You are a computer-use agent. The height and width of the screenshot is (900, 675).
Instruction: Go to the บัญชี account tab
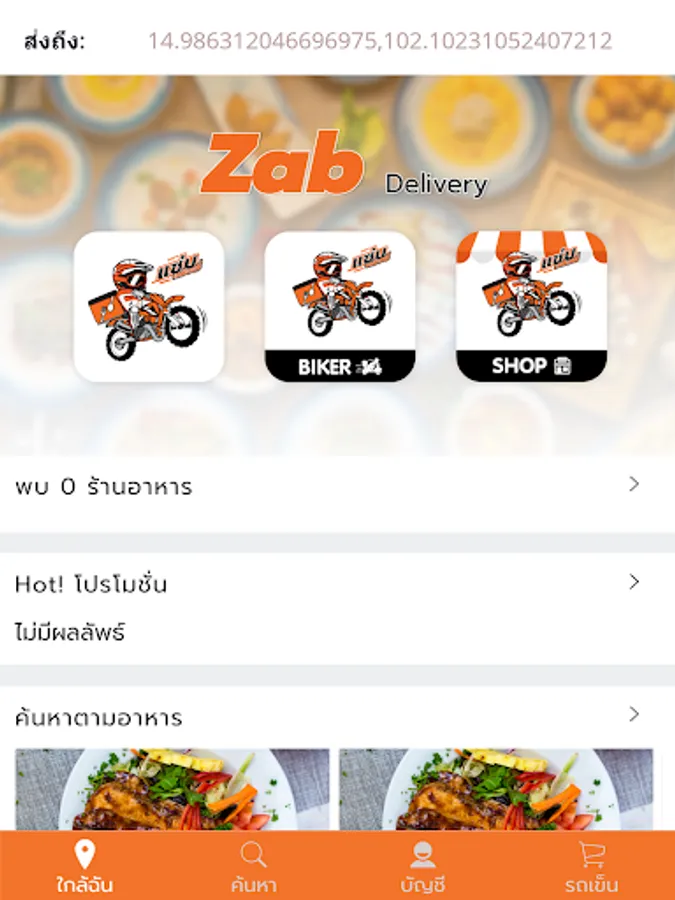423,866
